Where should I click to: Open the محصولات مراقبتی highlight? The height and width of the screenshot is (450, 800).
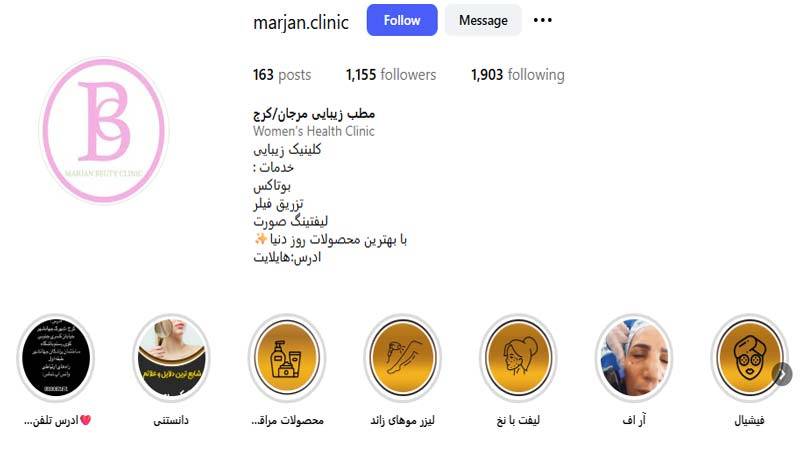[x=286, y=357]
